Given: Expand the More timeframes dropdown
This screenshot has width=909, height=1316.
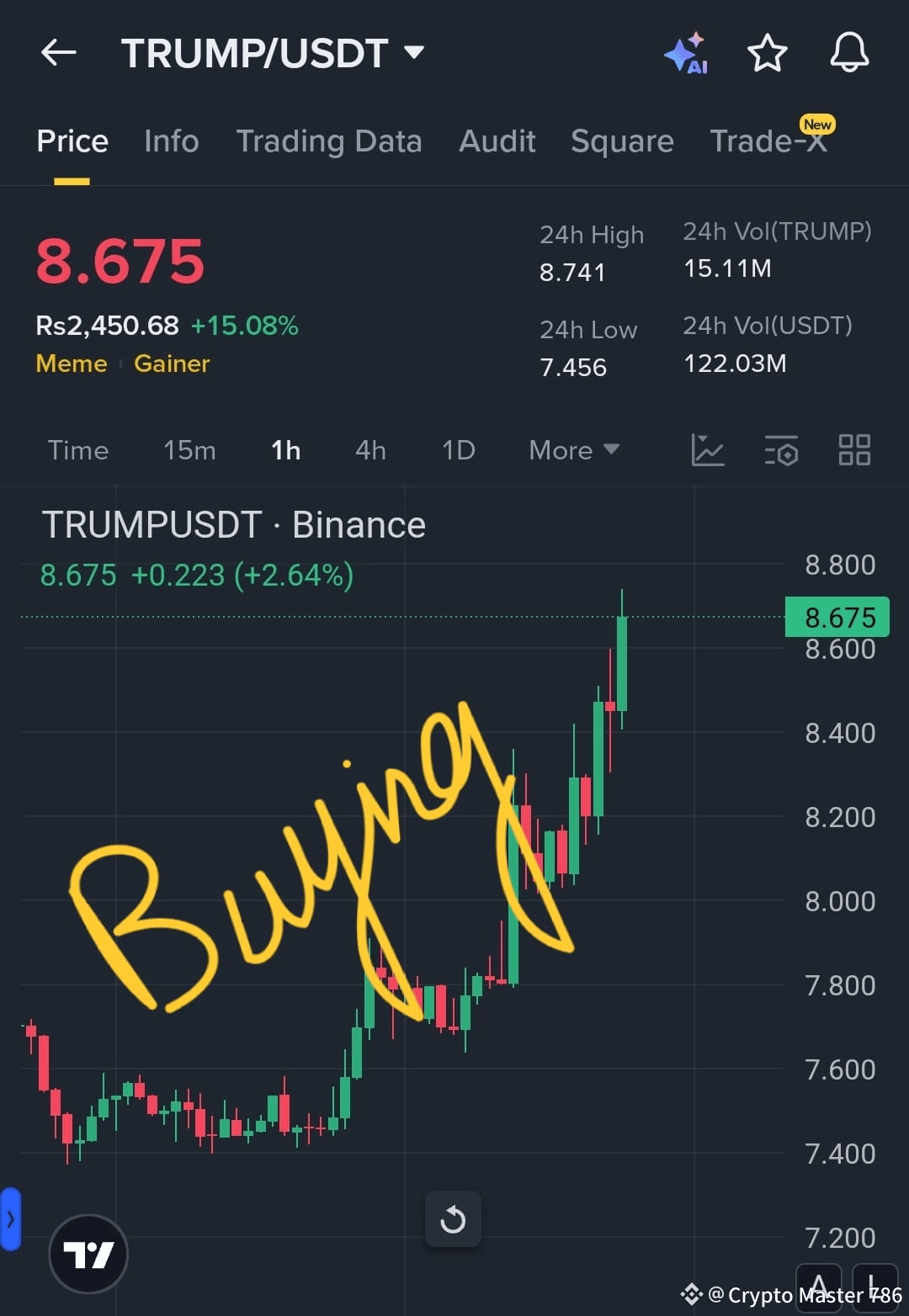Looking at the screenshot, I should 573,450.
